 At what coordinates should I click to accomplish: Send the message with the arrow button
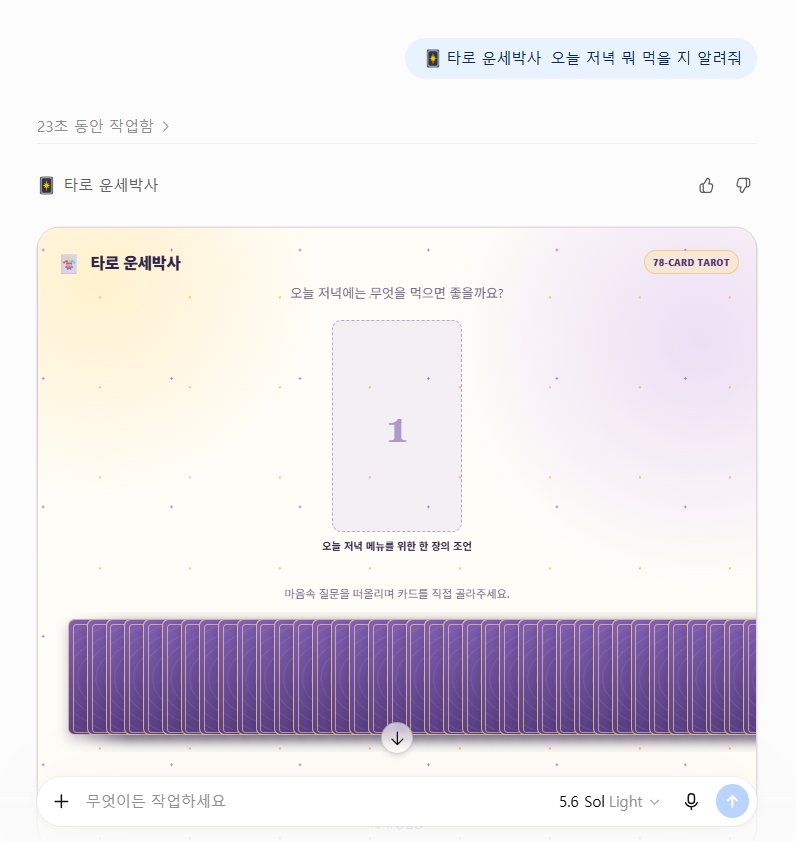[732, 801]
